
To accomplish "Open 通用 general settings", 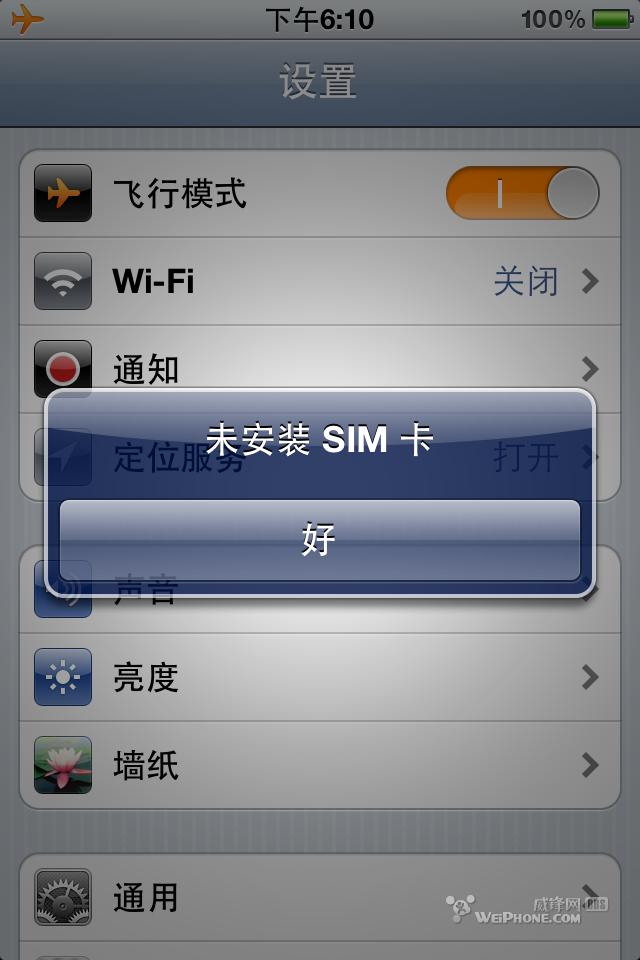I will pyautogui.click(x=320, y=898).
